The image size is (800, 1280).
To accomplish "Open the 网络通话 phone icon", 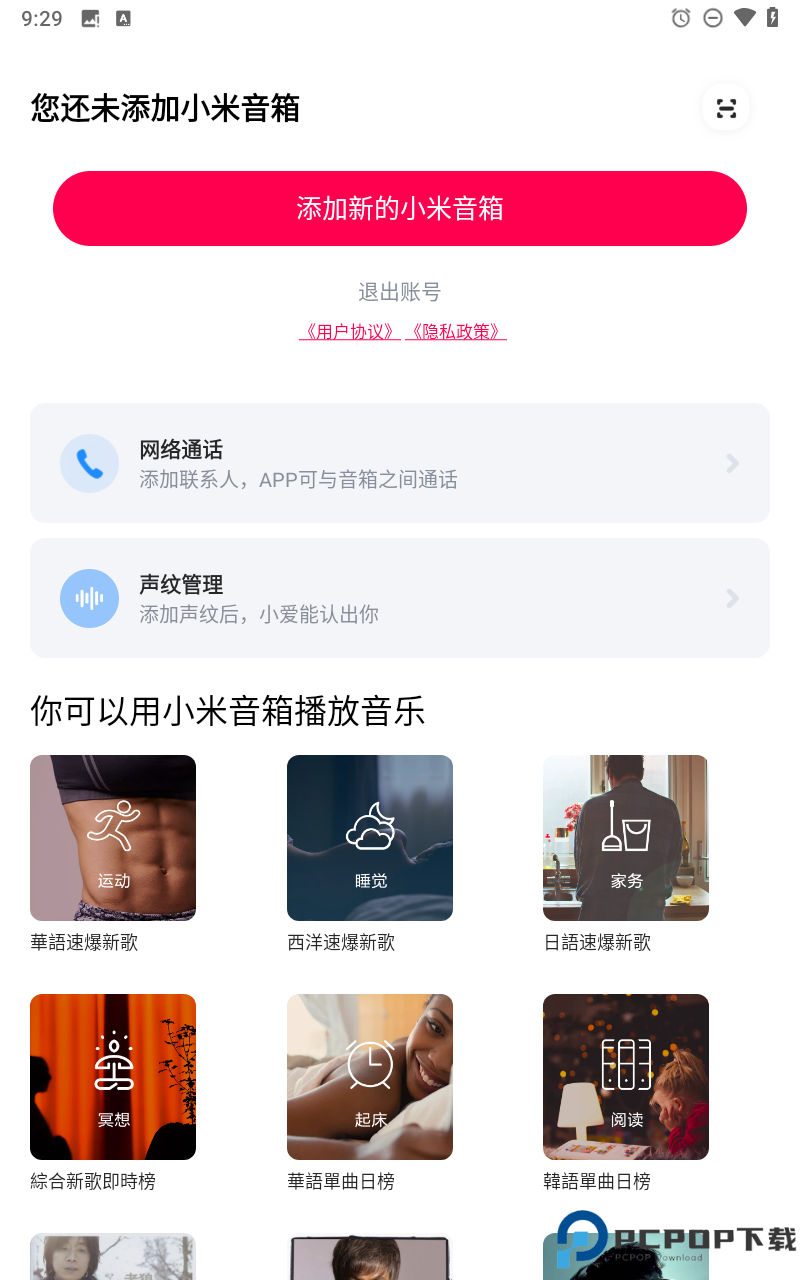I will point(89,463).
